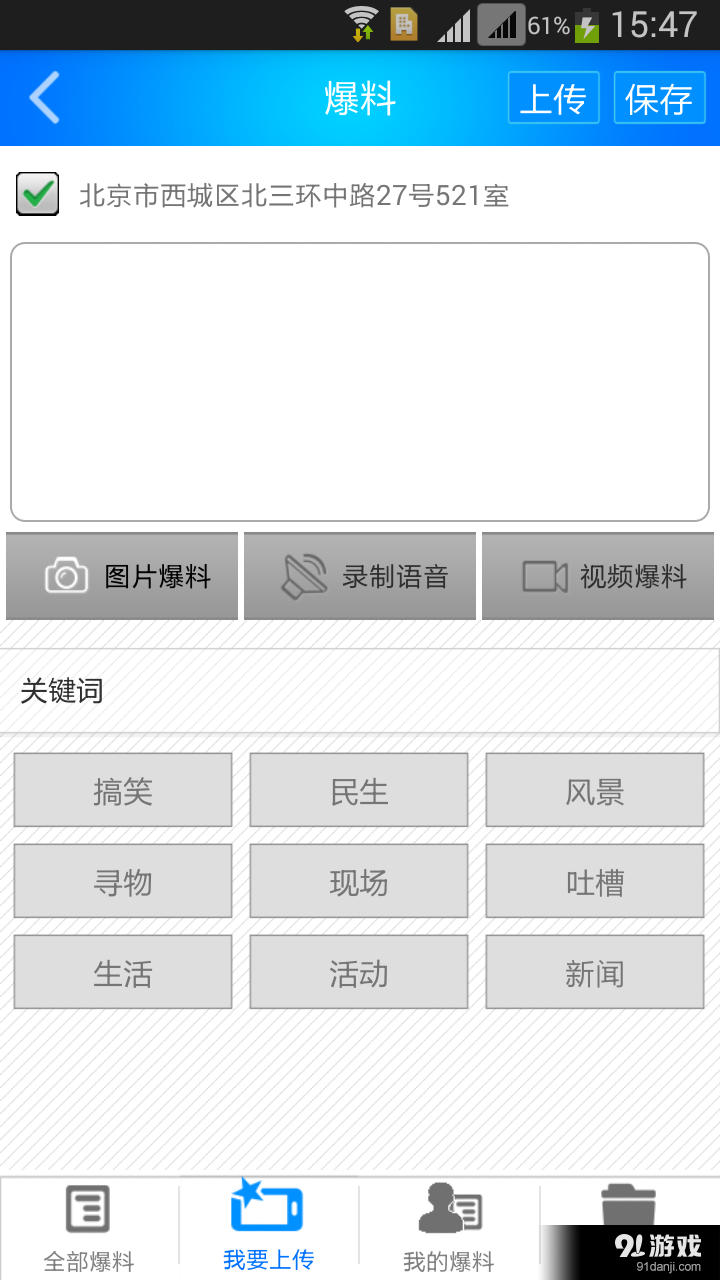Open 全部爆料 via the document list icon
The height and width of the screenshot is (1280, 720).
[89, 1209]
